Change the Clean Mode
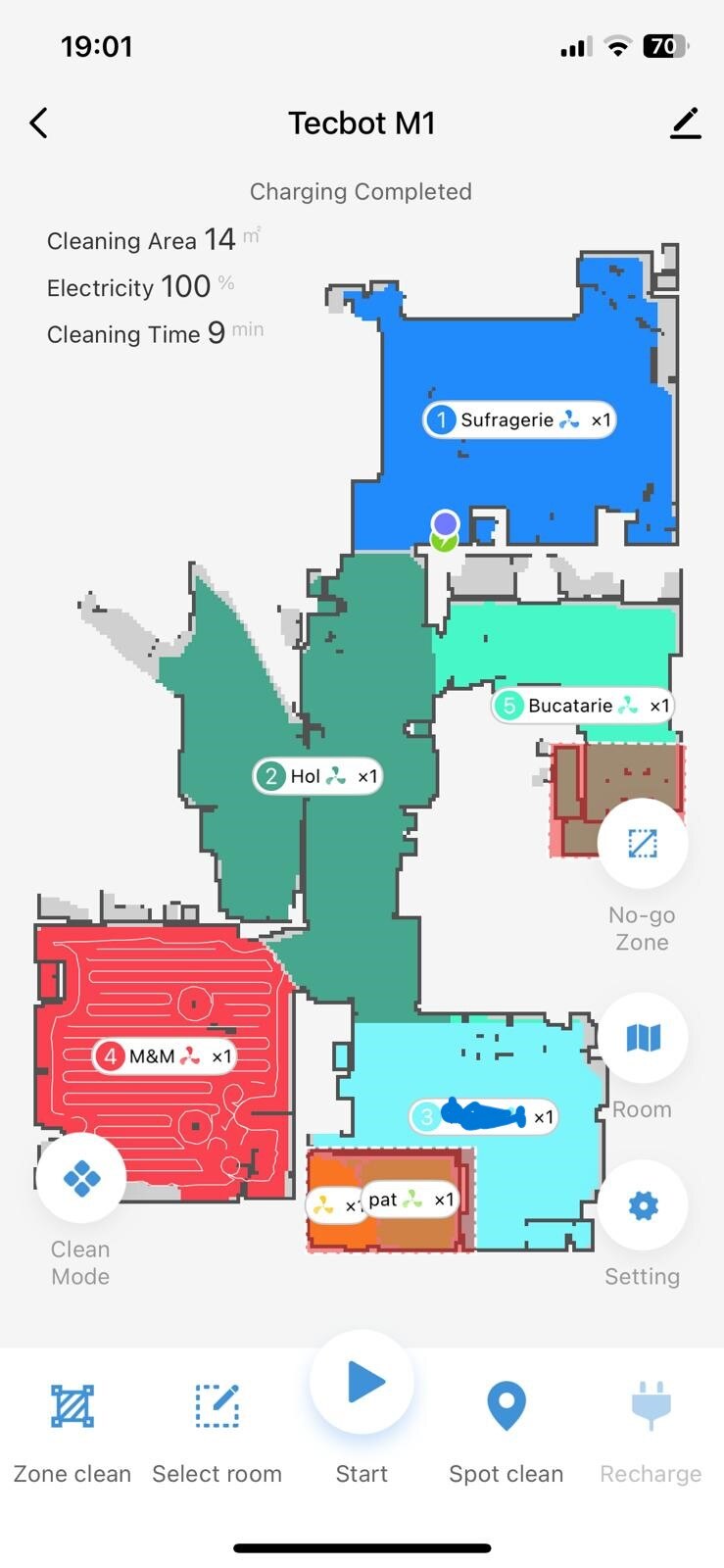Screen dimensions: 724x1568 [81, 1178]
